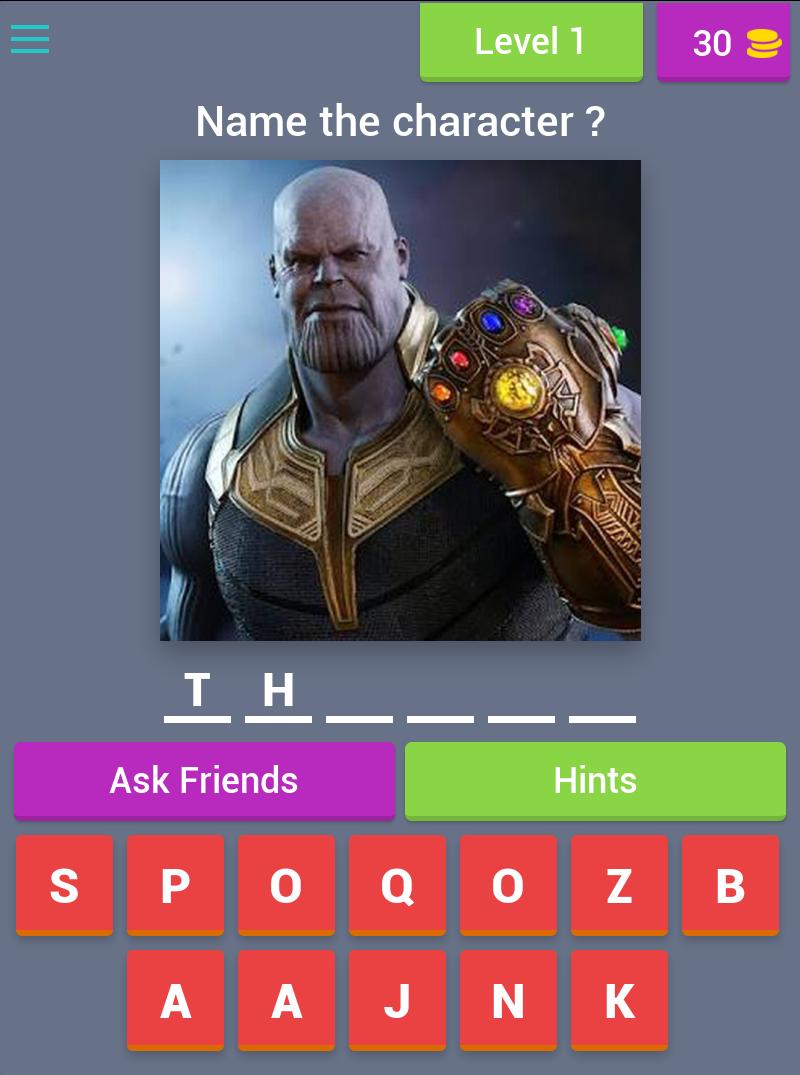Viewport: 800px width, 1075px height.
Task: Tap the Ask Friends button
Action: [x=204, y=780]
